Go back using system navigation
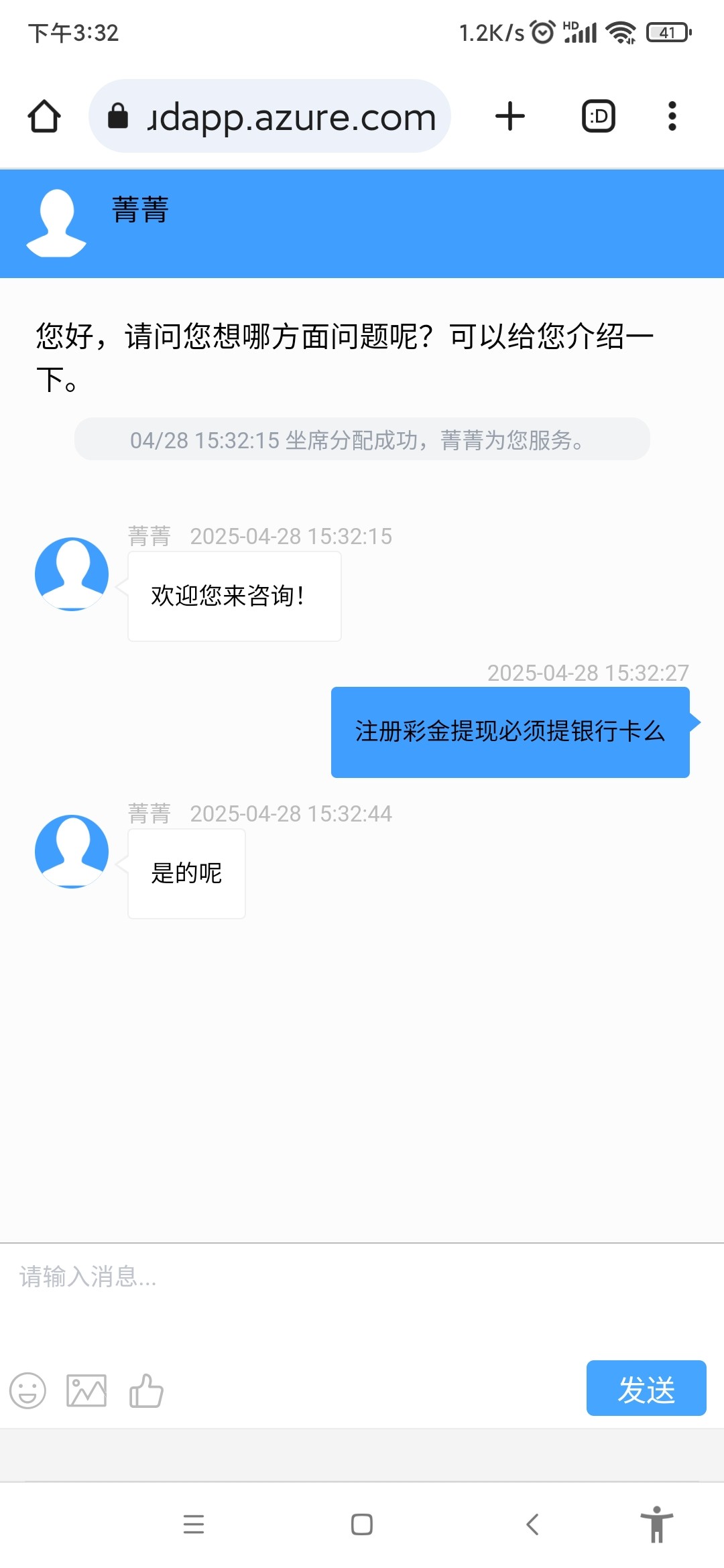 point(533,1524)
